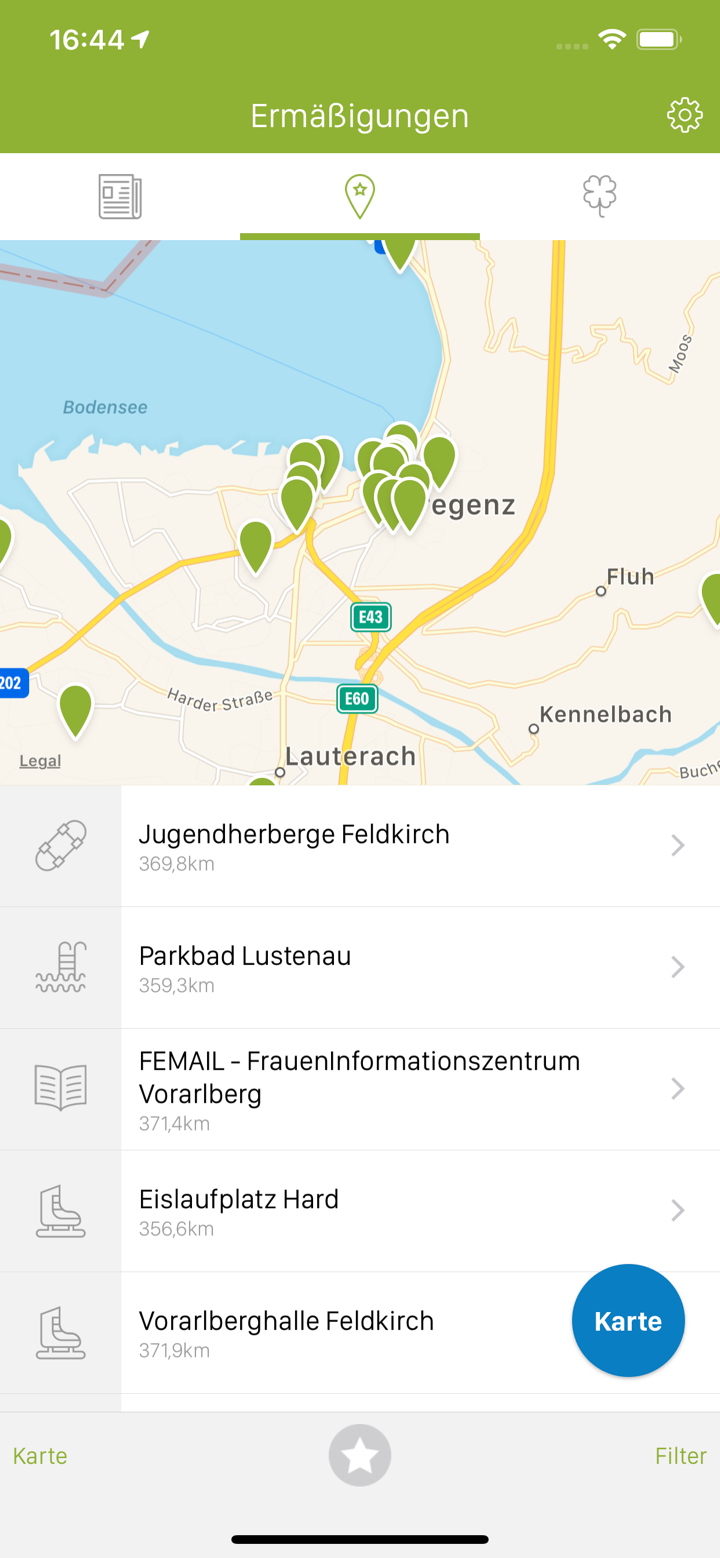Open details chevron for Parkbad Lustenau

coord(678,967)
